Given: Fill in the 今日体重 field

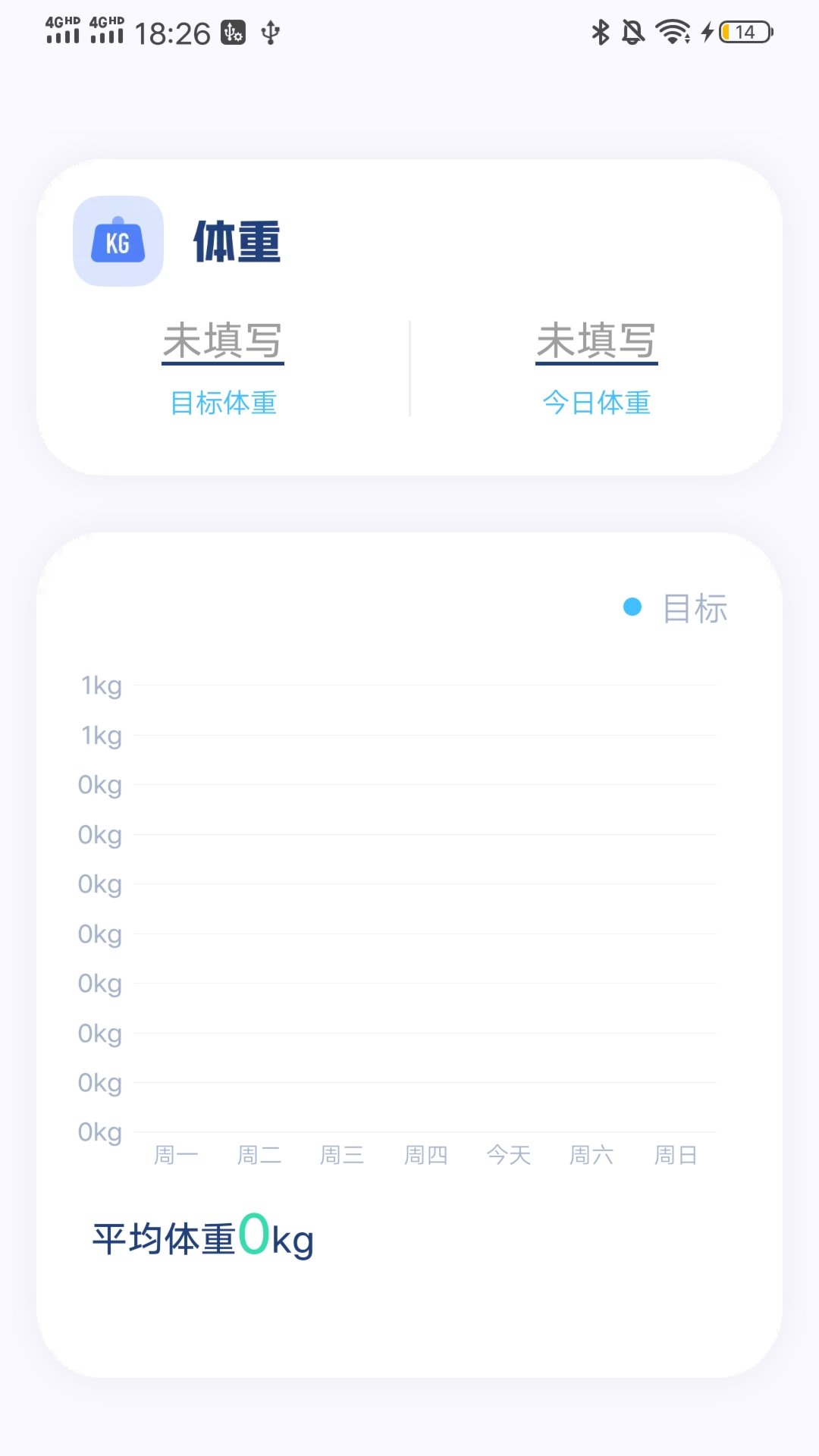Looking at the screenshot, I should click(596, 341).
